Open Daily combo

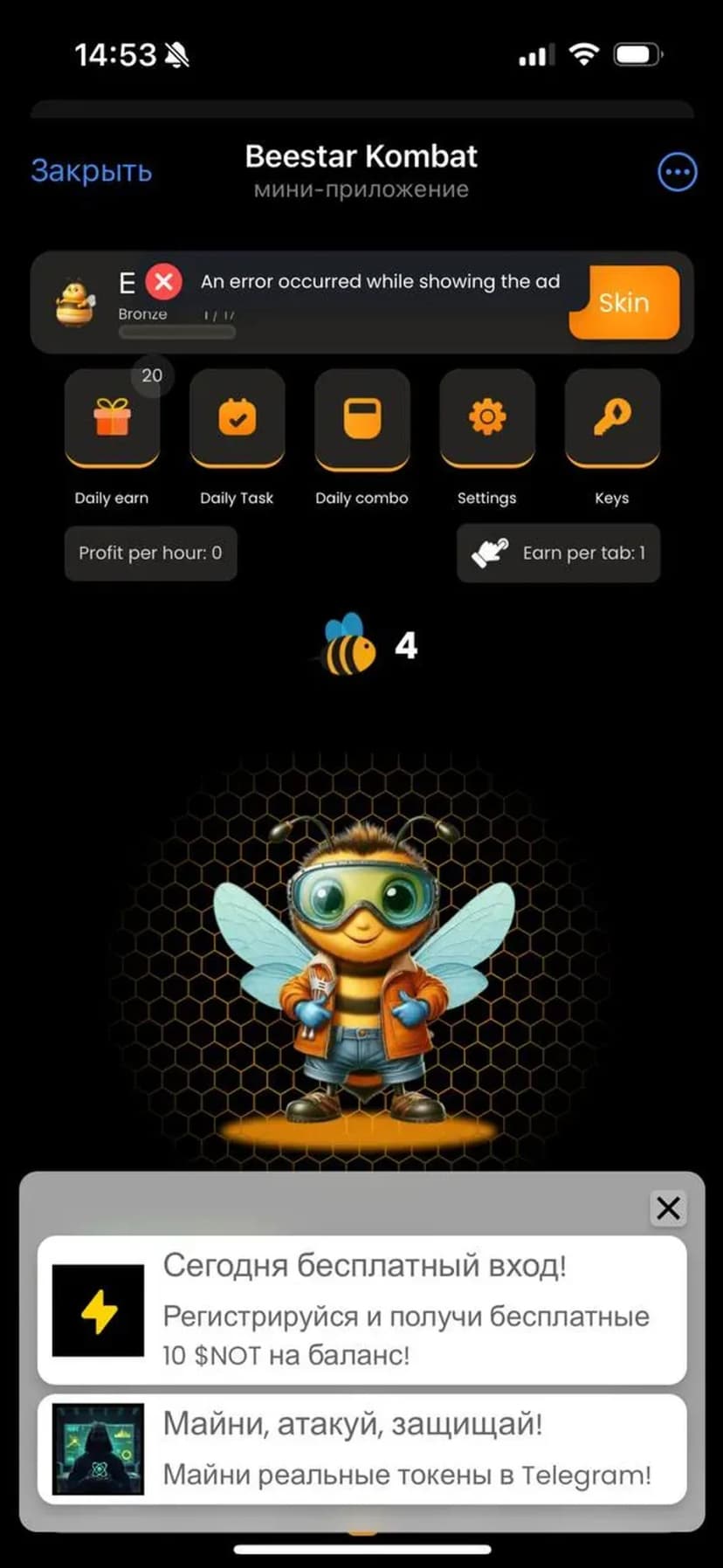pyautogui.click(x=361, y=417)
